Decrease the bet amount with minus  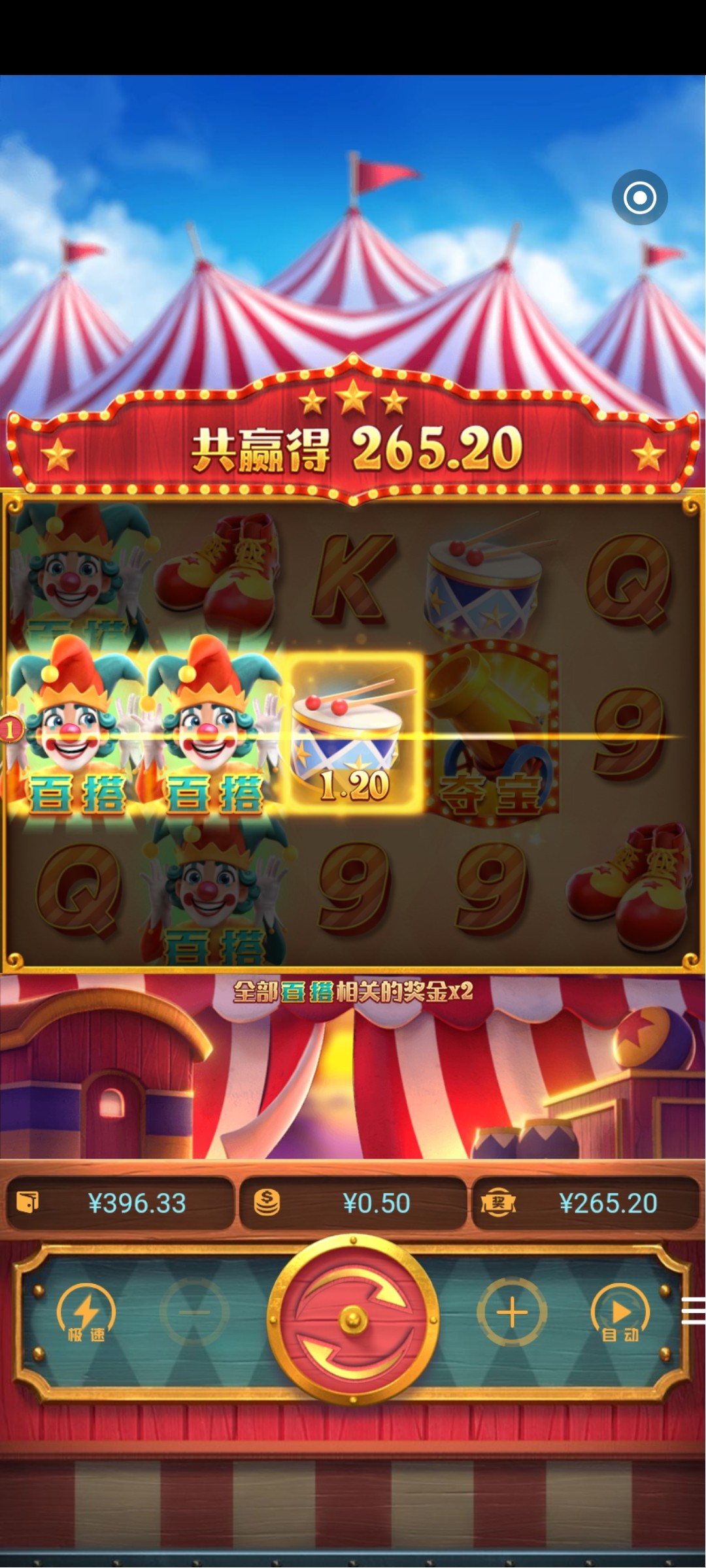click(194, 1312)
